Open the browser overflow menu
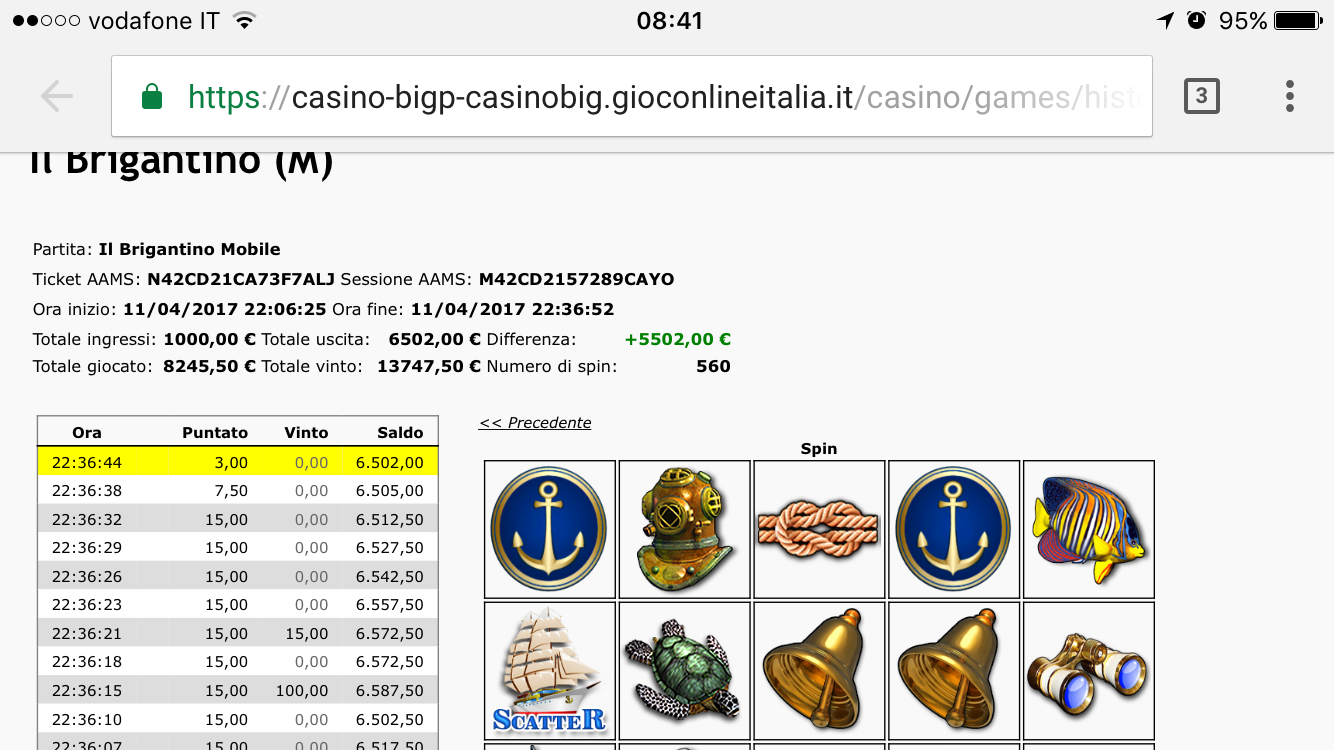The height and width of the screenshot is (750, 1334). [1290, 96]
